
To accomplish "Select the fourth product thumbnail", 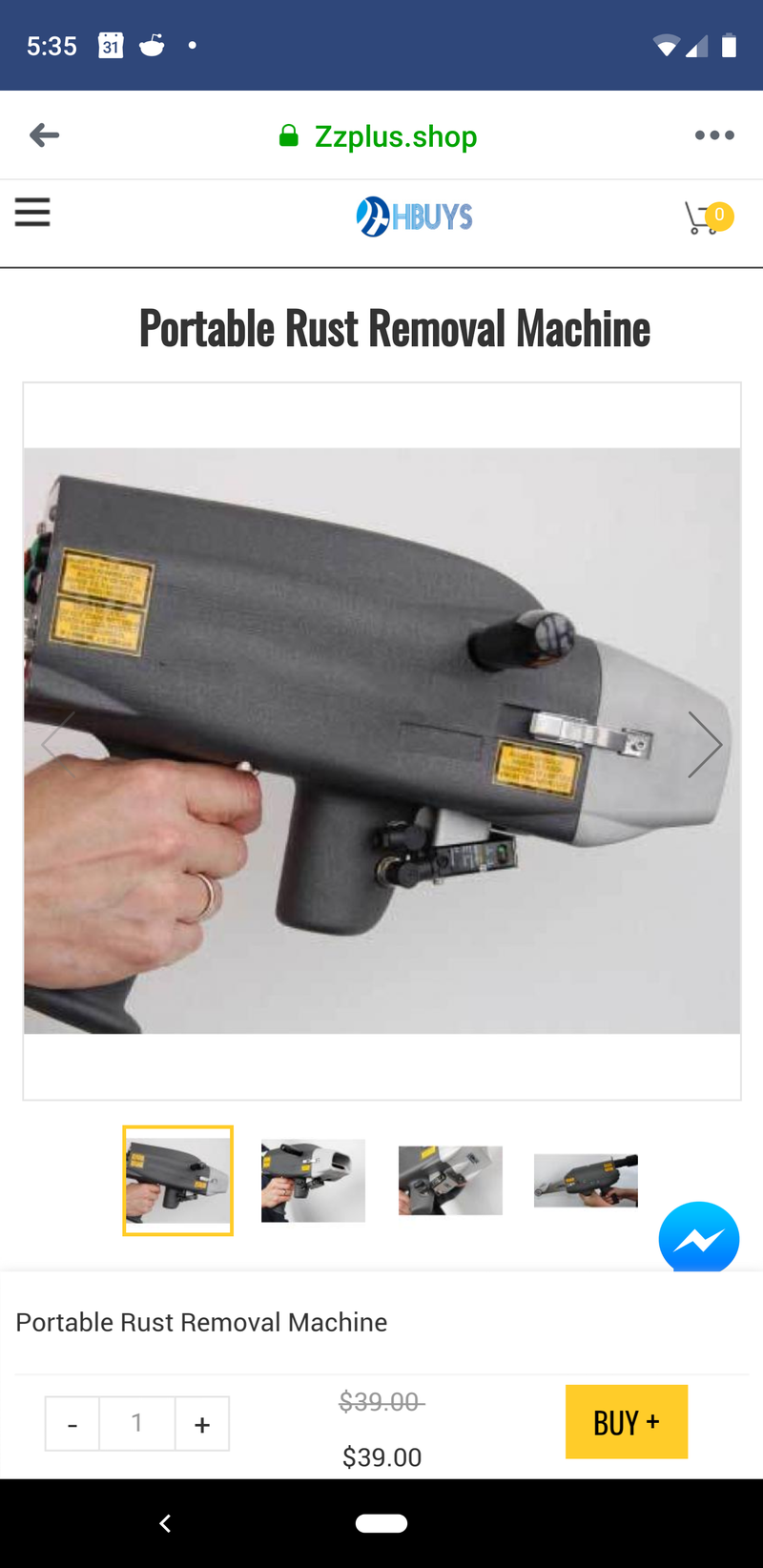I will [x=586, y=1181].
